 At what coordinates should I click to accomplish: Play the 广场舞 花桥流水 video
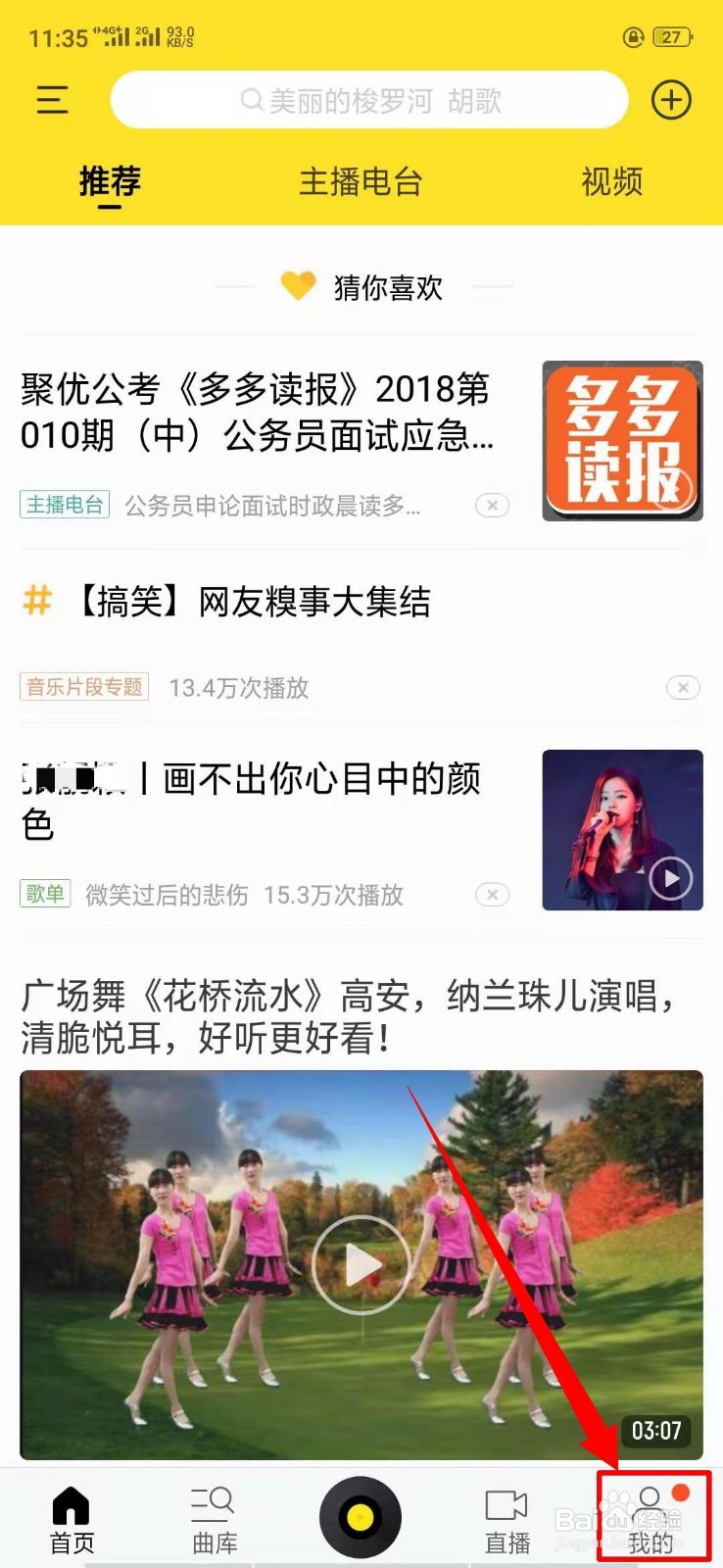point(360,1264)
